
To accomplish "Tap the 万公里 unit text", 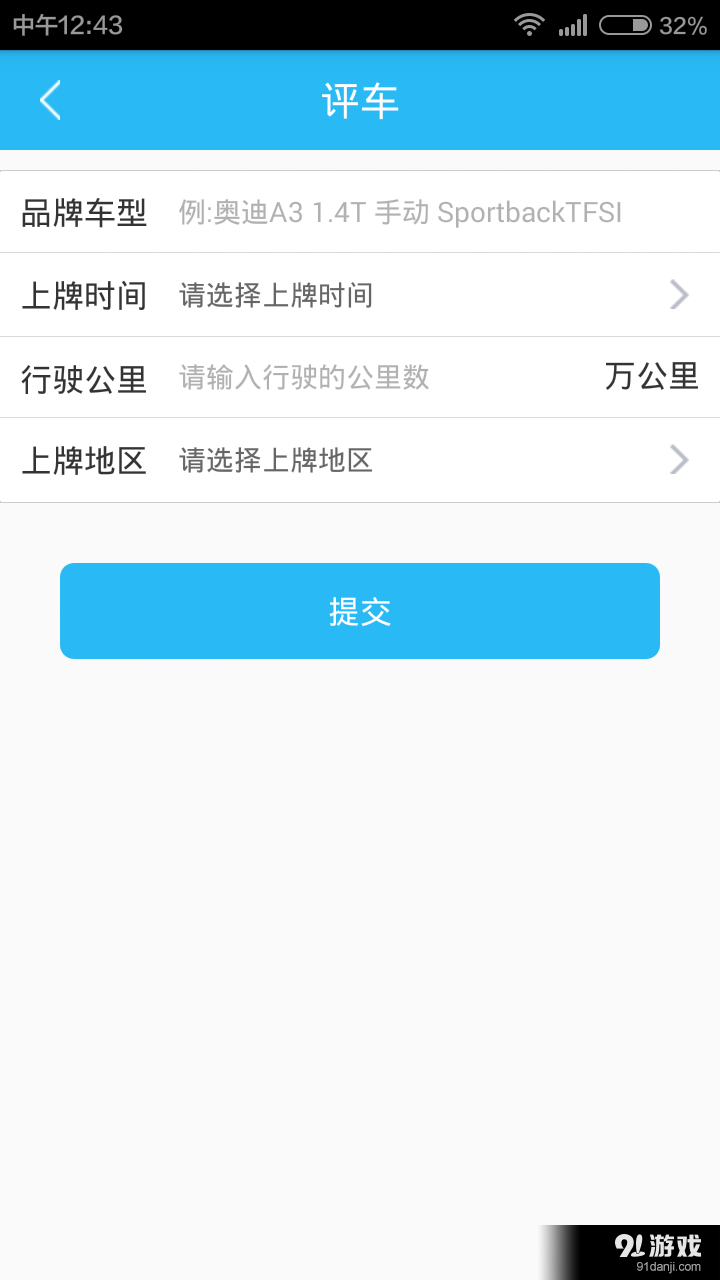I will (x=652, y=377).
